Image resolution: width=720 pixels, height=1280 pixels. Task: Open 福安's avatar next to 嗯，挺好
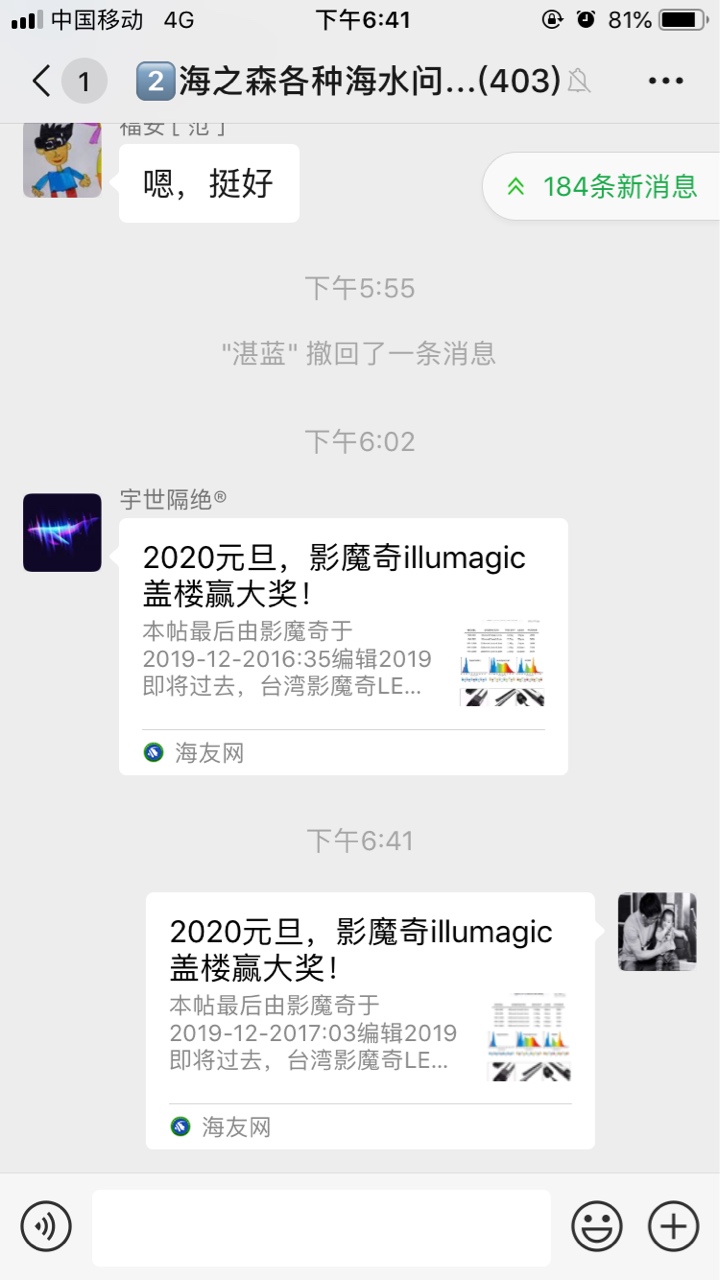[62, 160]
